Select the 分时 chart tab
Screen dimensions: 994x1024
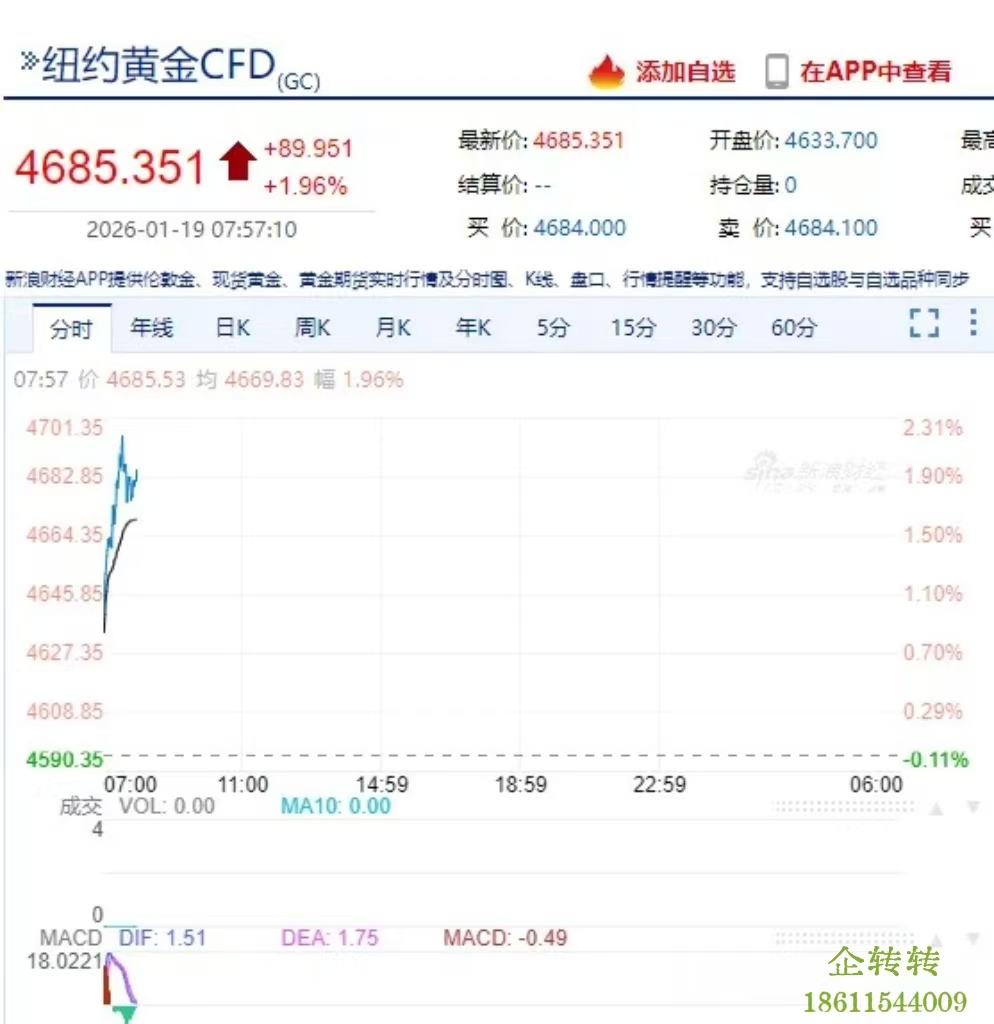pyautogui.click(x=71, y=328)
